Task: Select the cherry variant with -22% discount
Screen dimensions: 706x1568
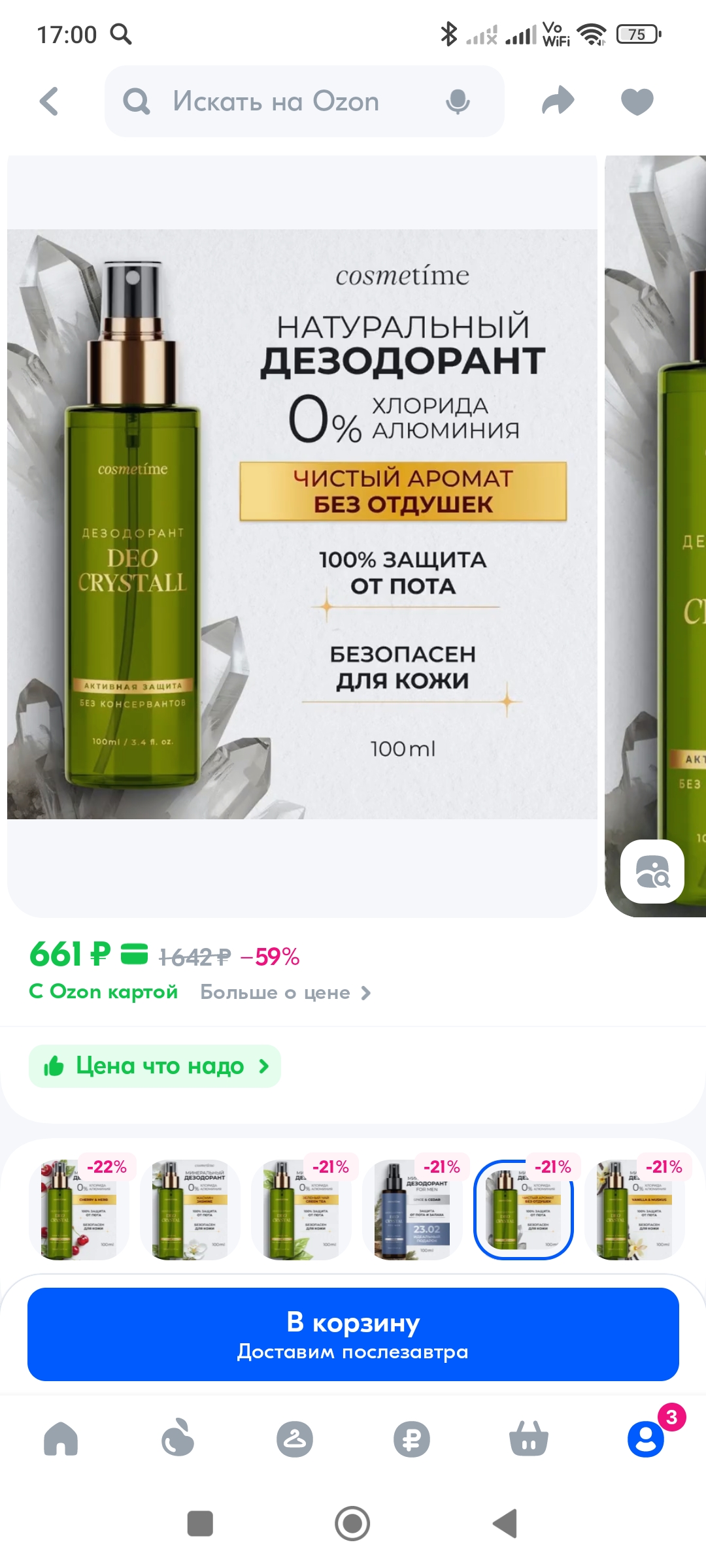Action: click(79, 1209)
